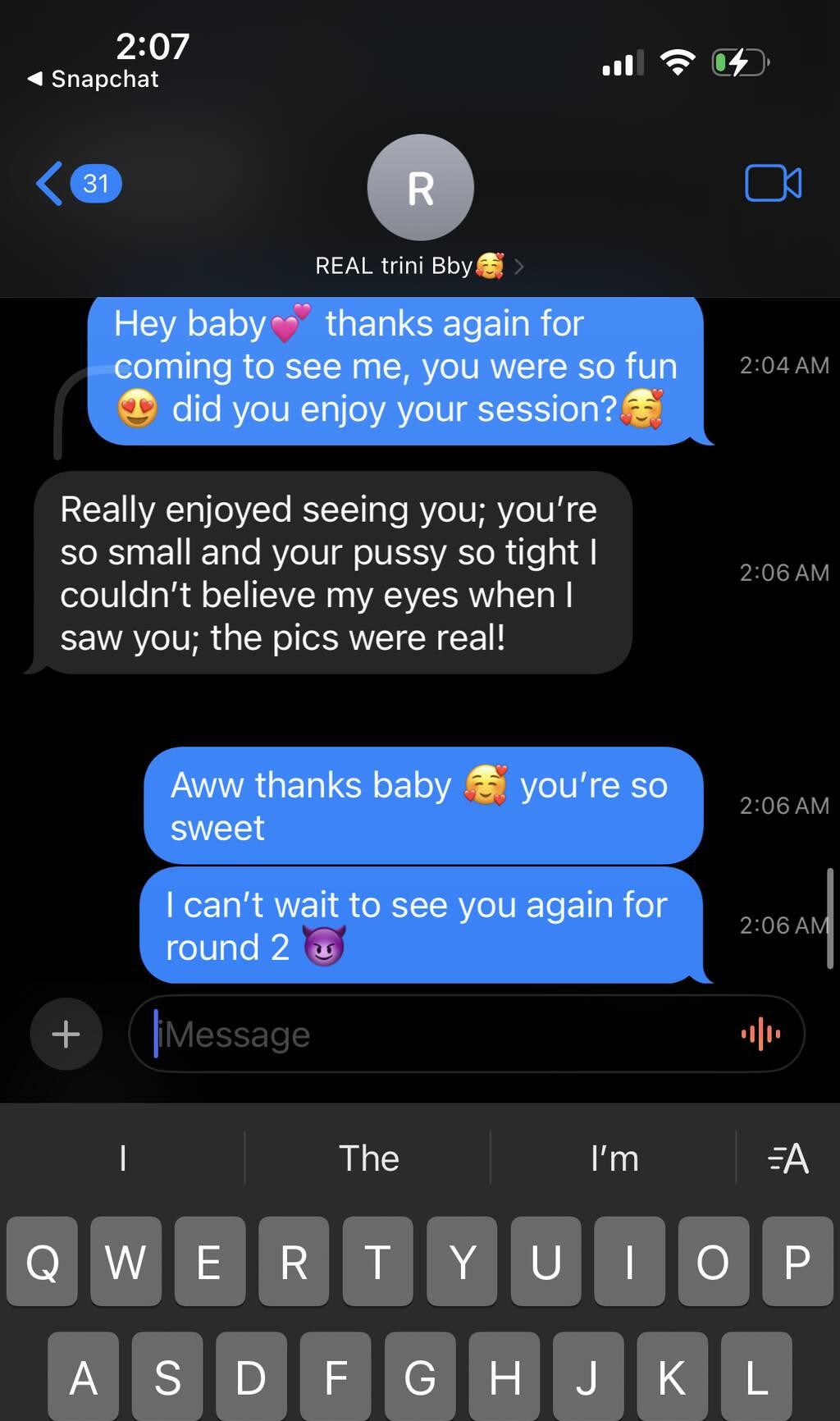Record an audio message

(x=760, y=1034)
